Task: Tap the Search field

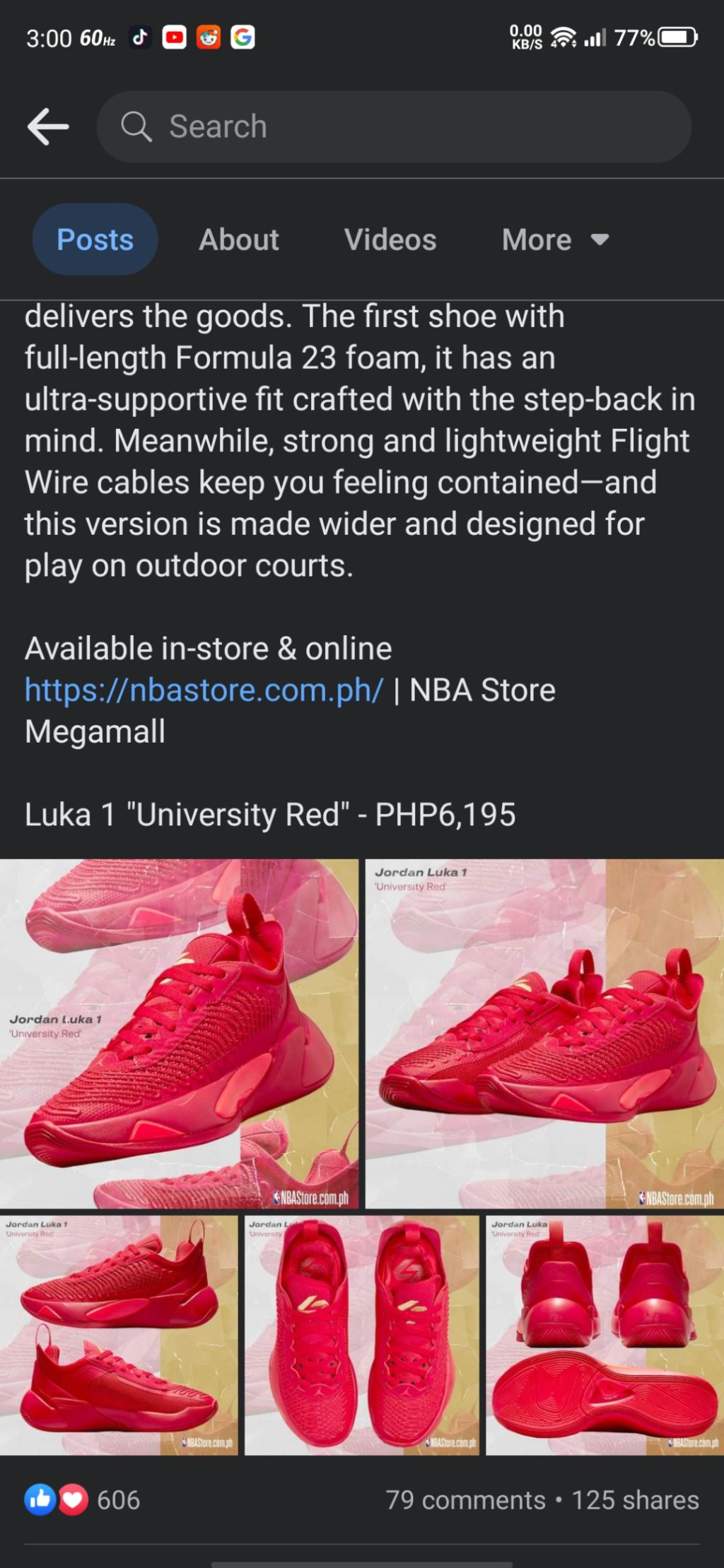Action: click(x=393, y=127)
